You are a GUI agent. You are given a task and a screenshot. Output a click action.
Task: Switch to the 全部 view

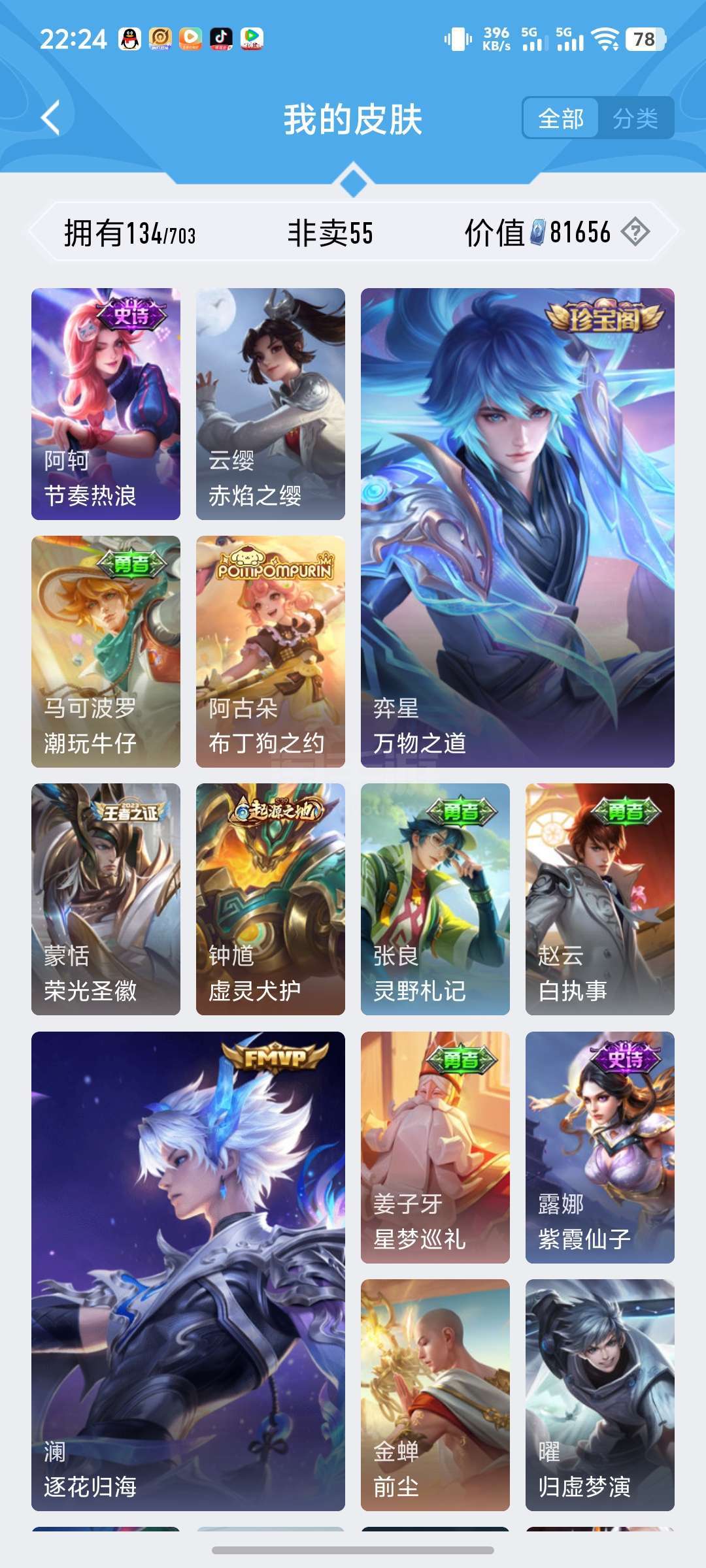point(561,118)
